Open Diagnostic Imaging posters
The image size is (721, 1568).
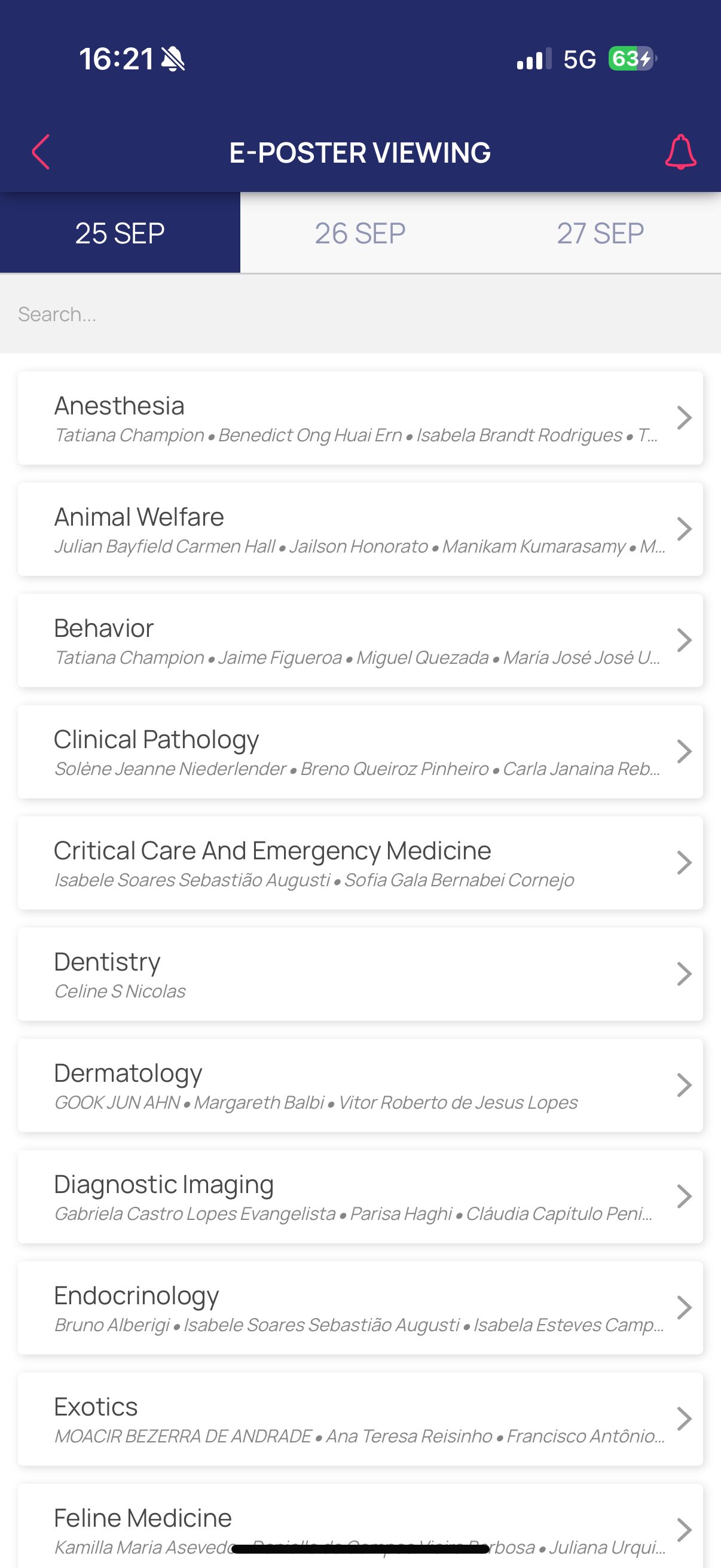pos(360,1197)
